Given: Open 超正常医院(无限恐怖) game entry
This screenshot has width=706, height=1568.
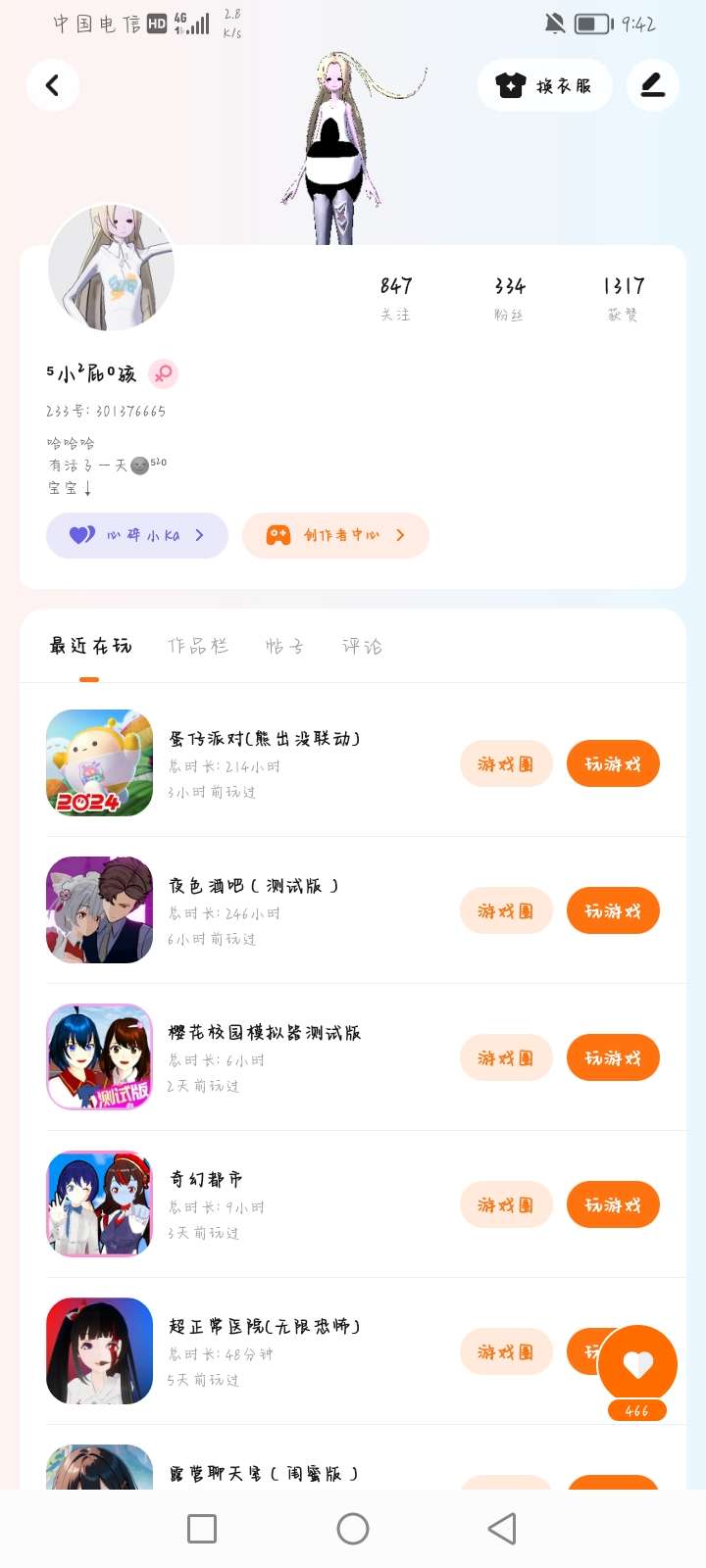Looking at the screenshot, I should [x=264, y=1326].
